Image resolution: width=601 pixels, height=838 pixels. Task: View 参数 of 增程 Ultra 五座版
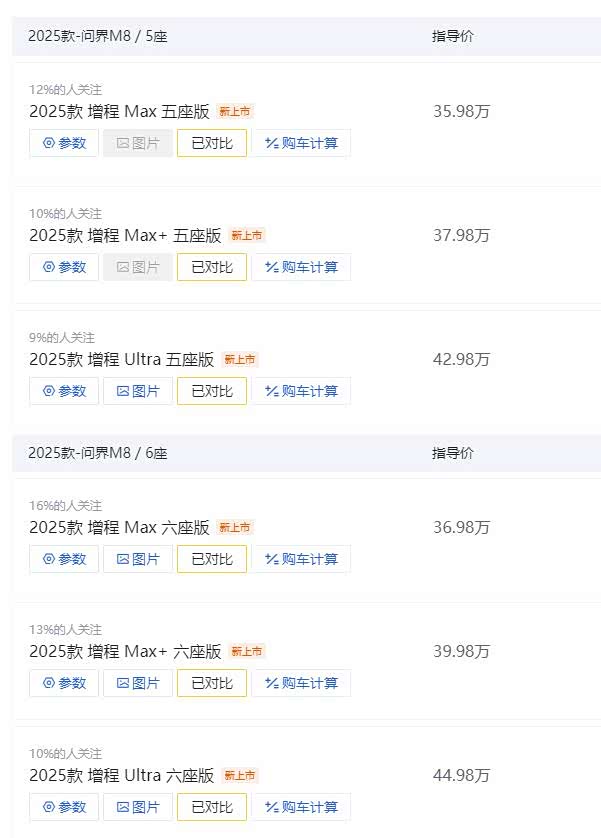64,391
